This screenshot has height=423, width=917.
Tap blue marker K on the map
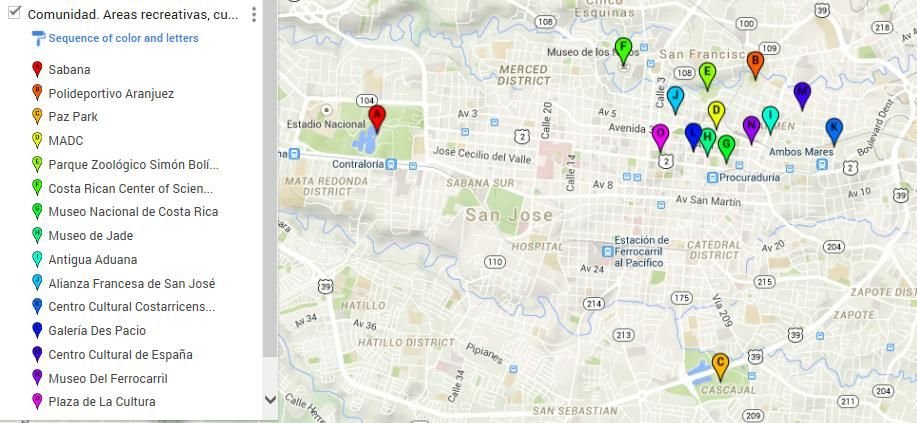point(834,129)
